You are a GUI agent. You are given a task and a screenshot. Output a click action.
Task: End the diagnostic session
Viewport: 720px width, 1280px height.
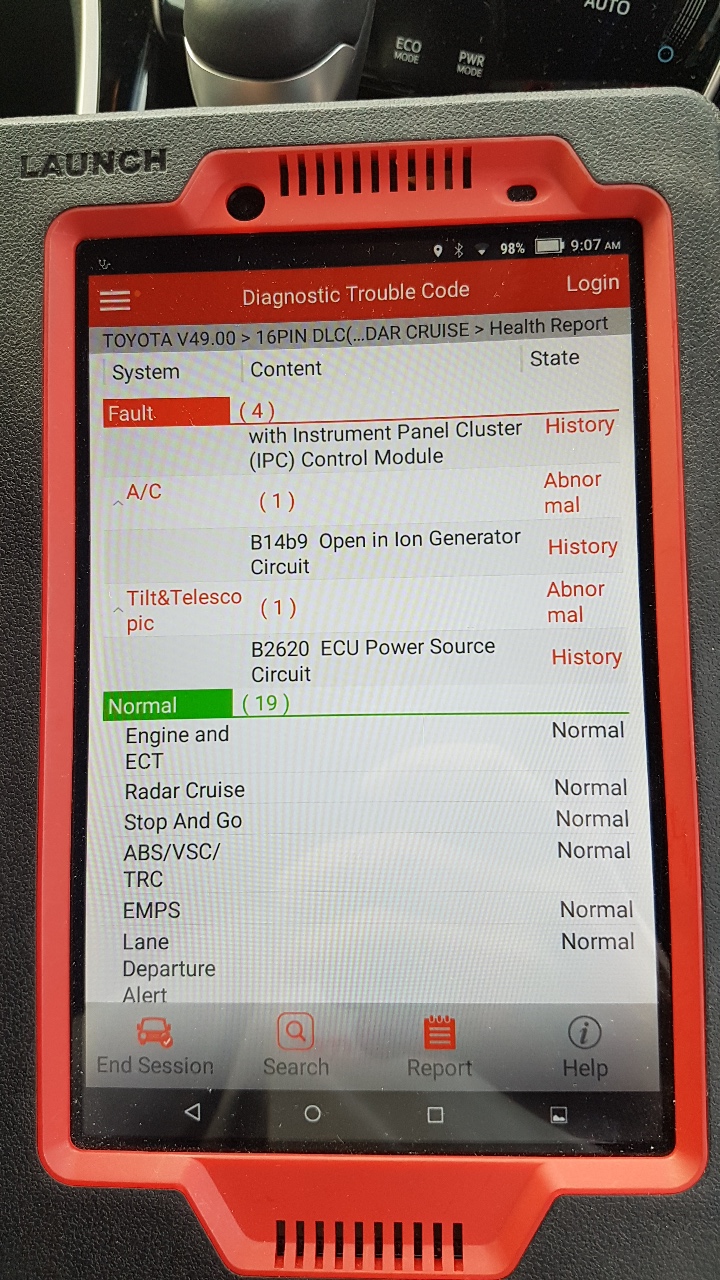(155, 1047)
